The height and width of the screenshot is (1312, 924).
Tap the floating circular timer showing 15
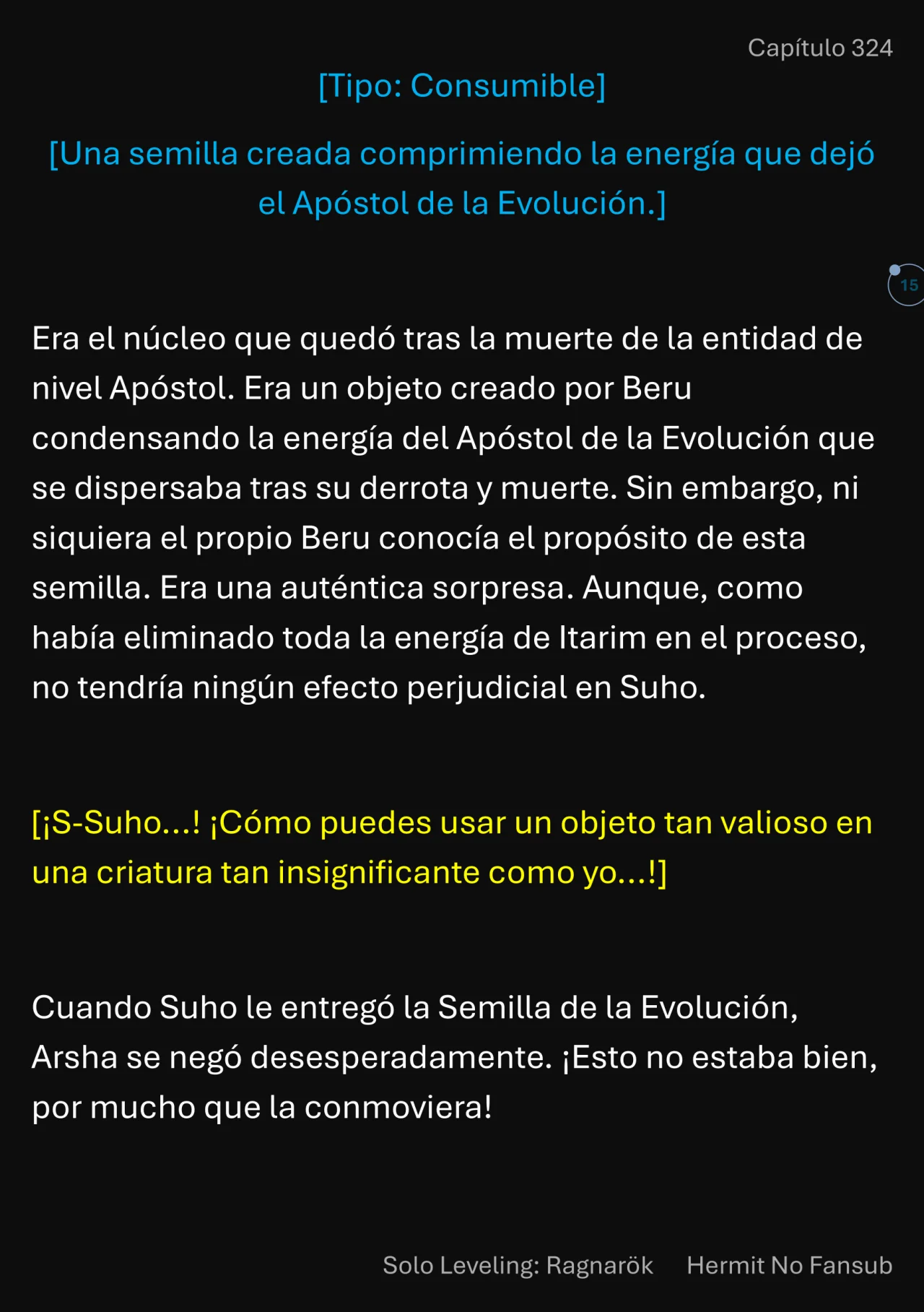[907, 285]
